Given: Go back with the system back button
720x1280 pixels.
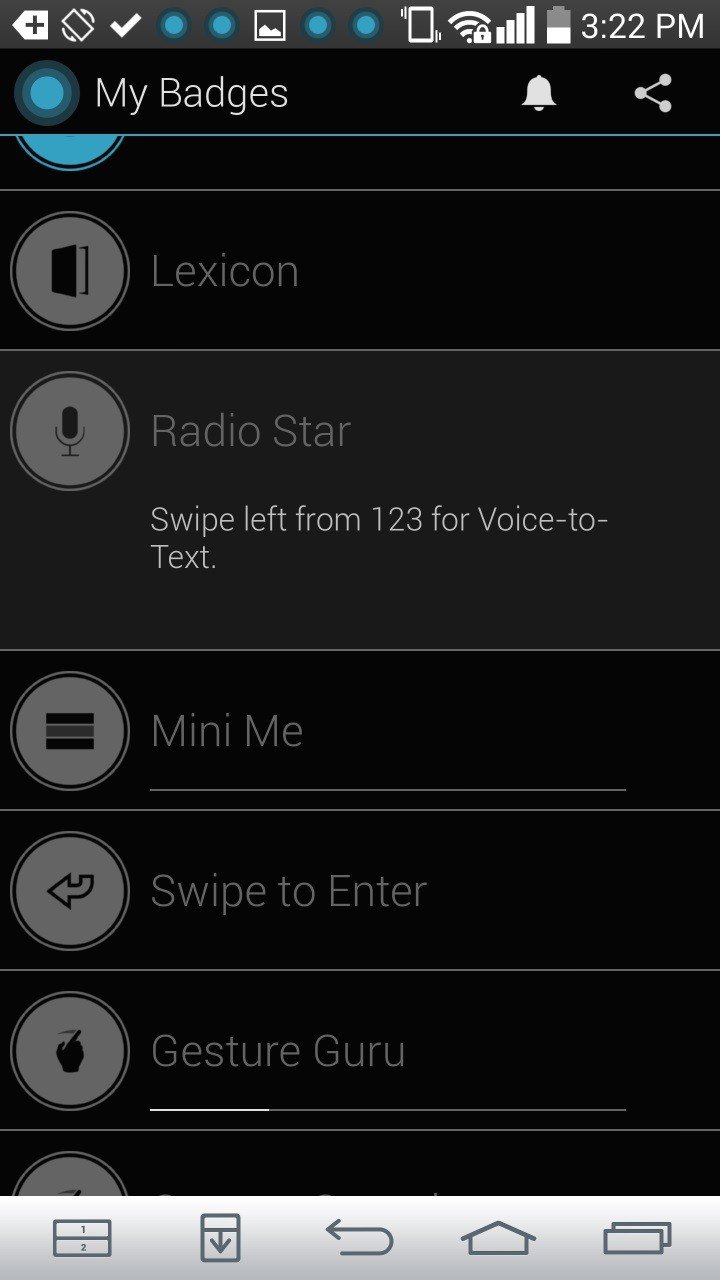Looking at the screenshot, I should click(360, 1238).
